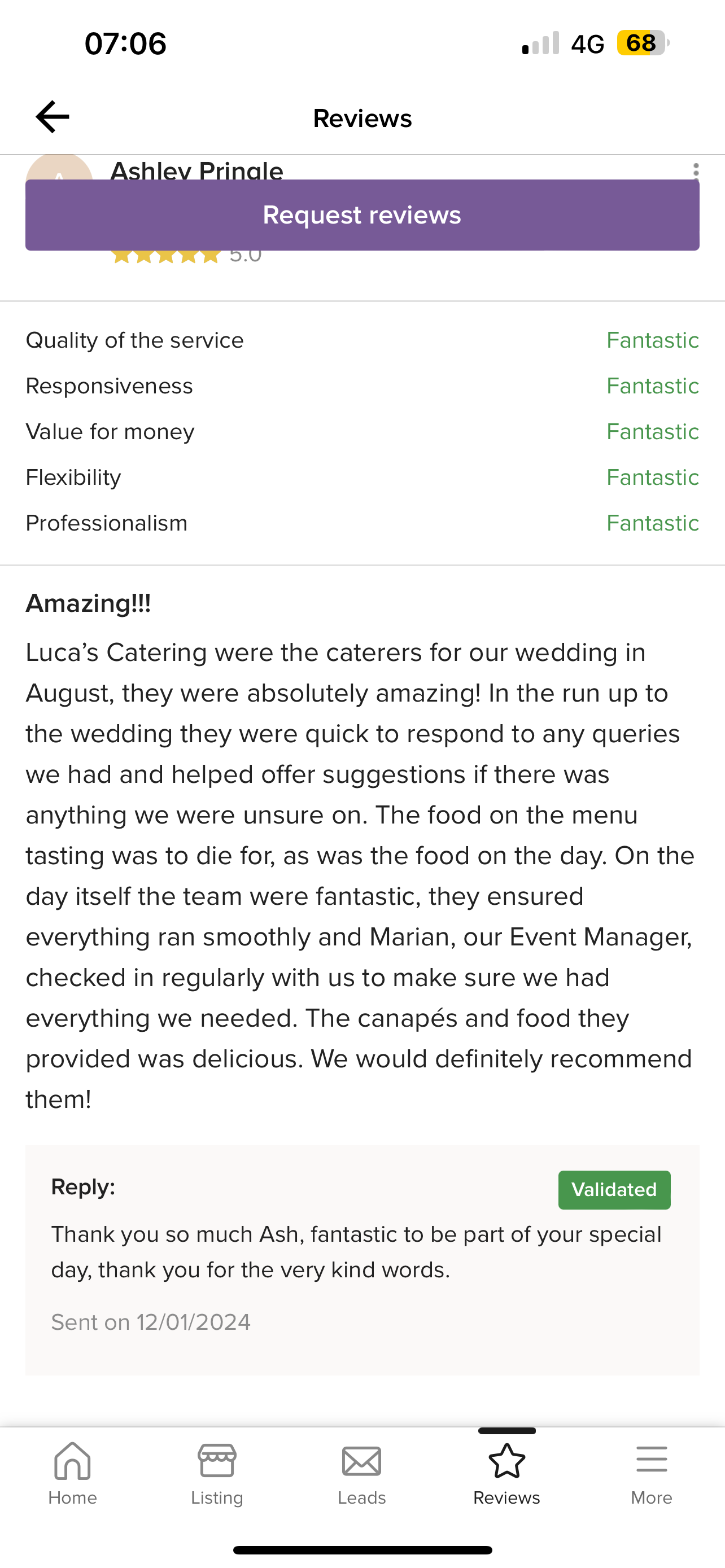Image resolution: width=725 pixels, height=1568 pixels.
Task: Open the overflow menu on Ashley Pringle's review
Action: [696, 171]
